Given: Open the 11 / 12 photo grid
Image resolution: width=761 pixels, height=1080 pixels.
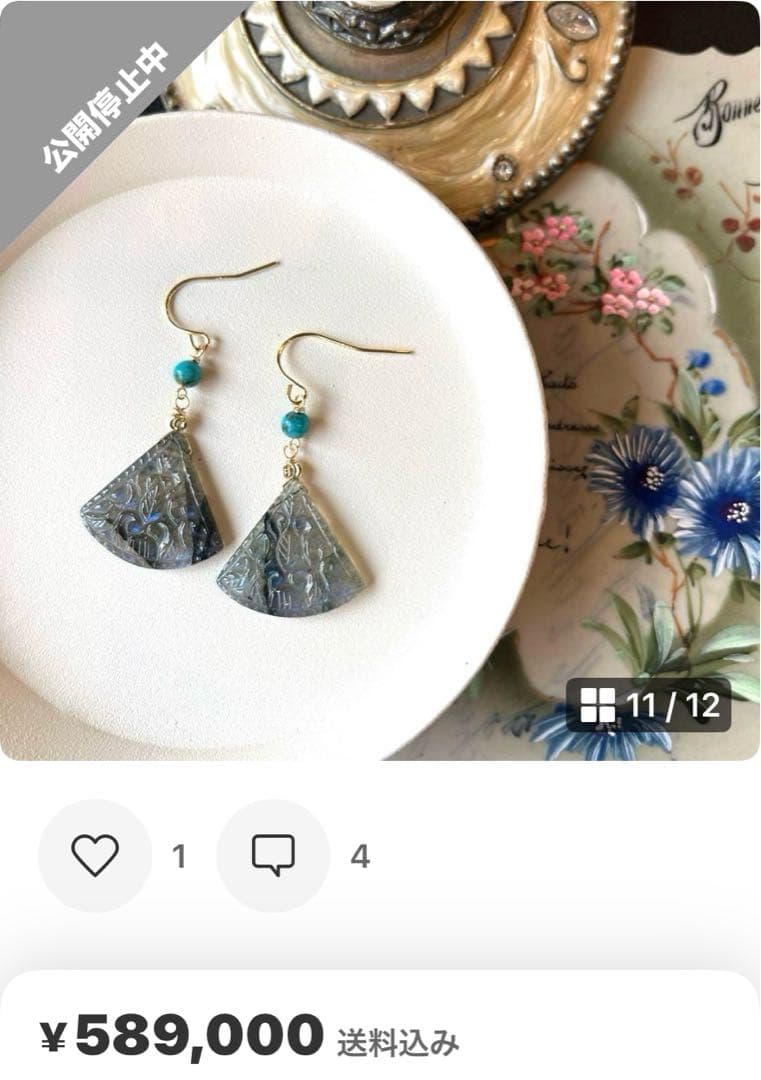Looking at the screenshot, I should tap(648, 705).
